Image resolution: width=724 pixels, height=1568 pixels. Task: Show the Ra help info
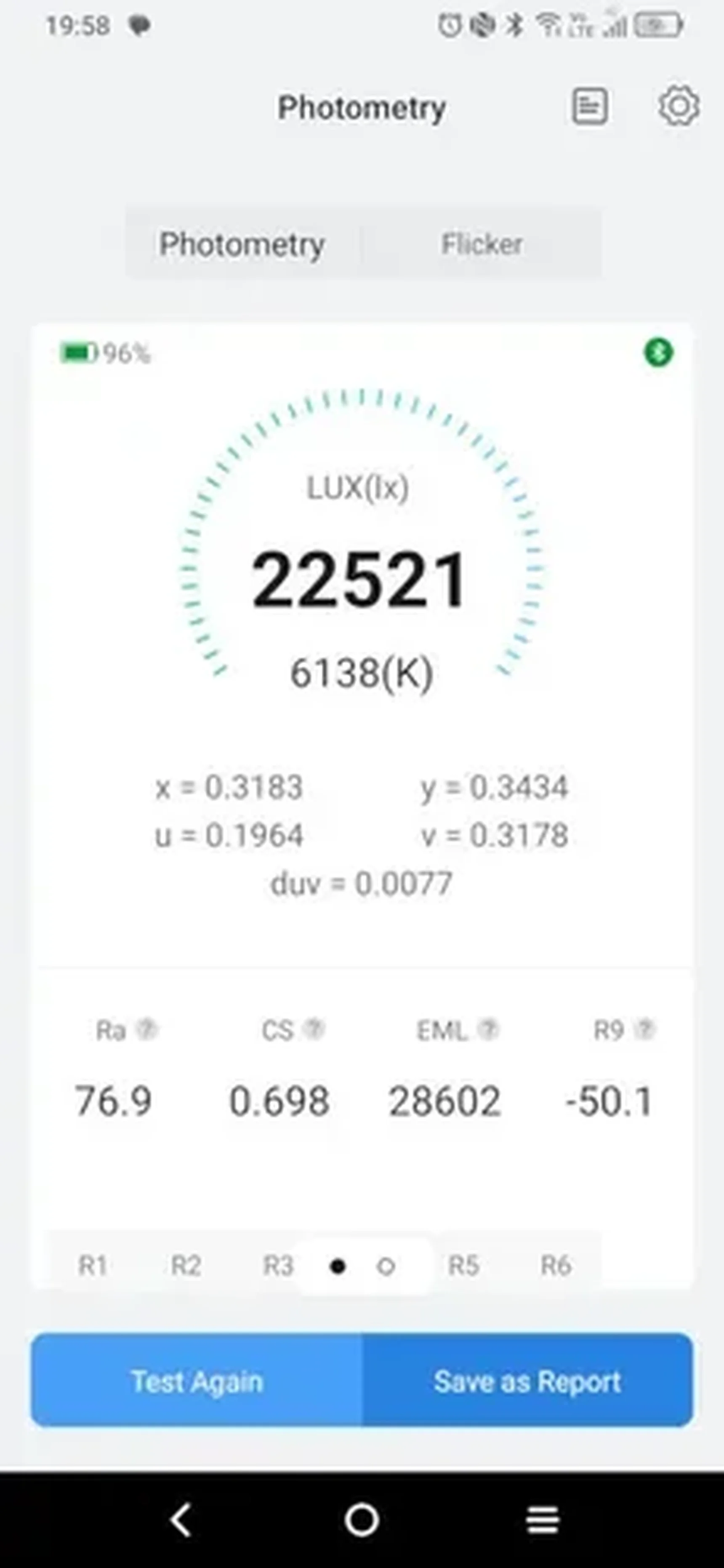(146, 1030)
